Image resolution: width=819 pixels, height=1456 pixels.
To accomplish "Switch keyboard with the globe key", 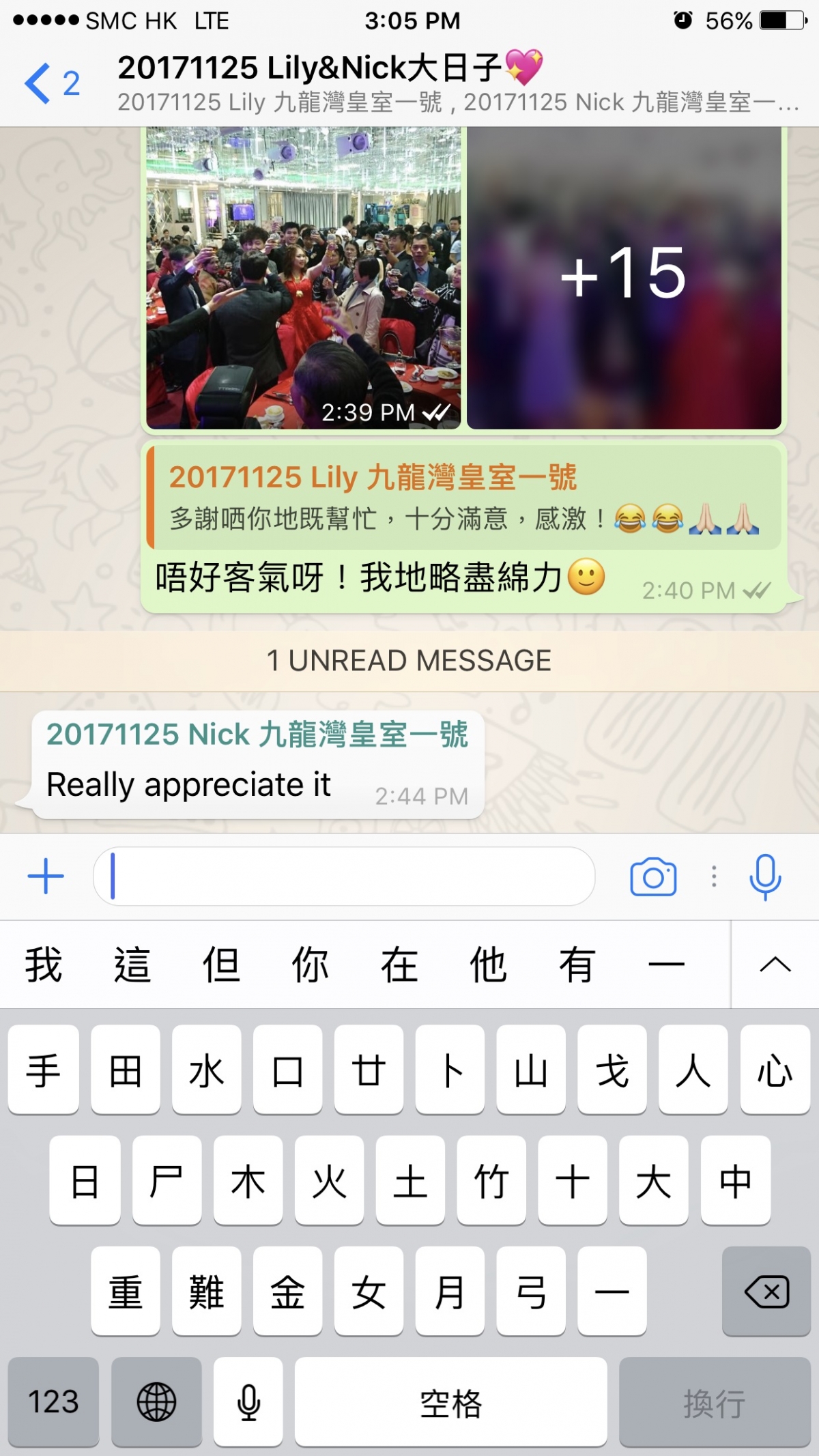I will [156, 1402].
